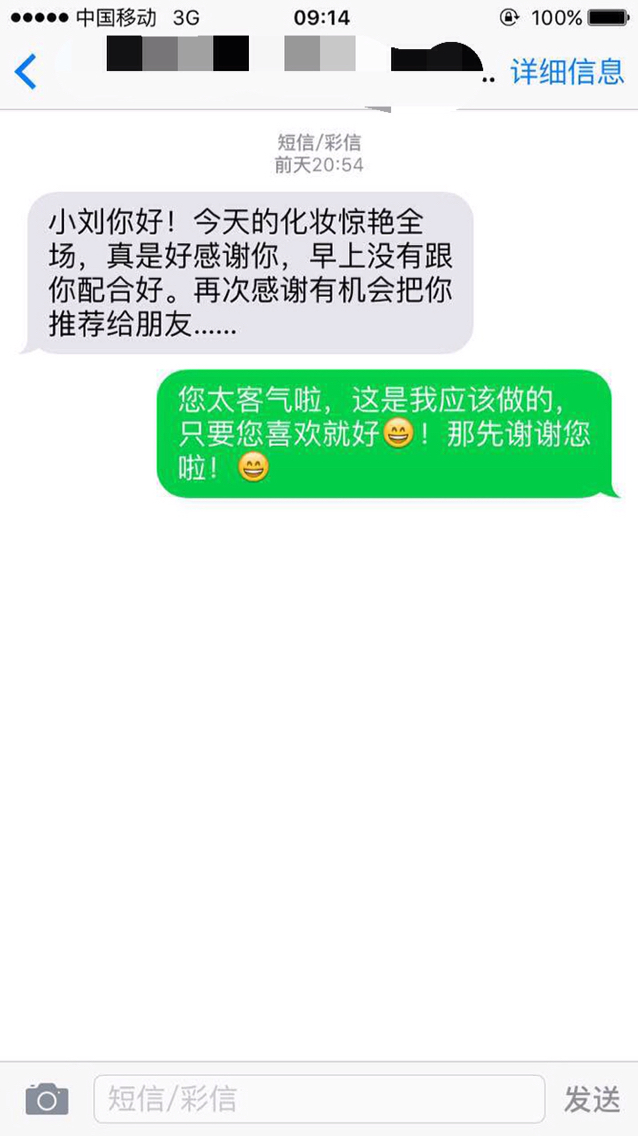The image size is (638, 1136).
Task: Tap the 发送 send button
Action: point(592,1099)
